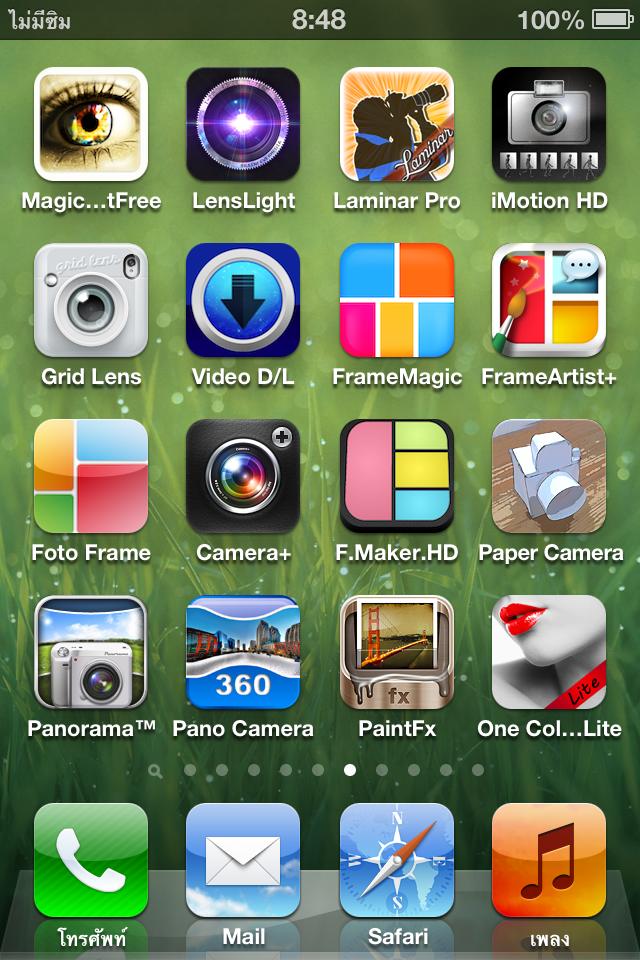Screen dimensions: 640x960
Task: Launch FrameMagic
Action: [396, 300]
